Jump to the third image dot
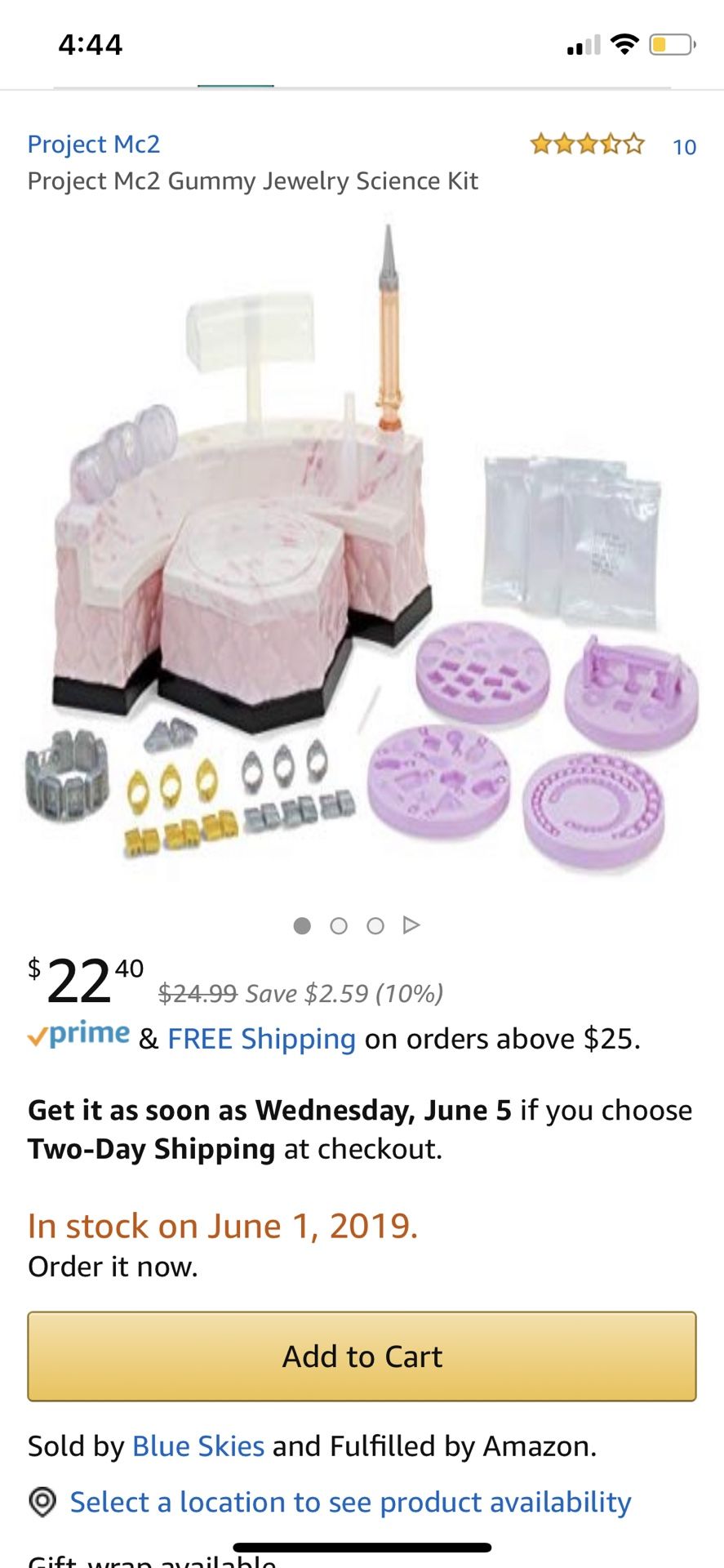 coord(375,925)
